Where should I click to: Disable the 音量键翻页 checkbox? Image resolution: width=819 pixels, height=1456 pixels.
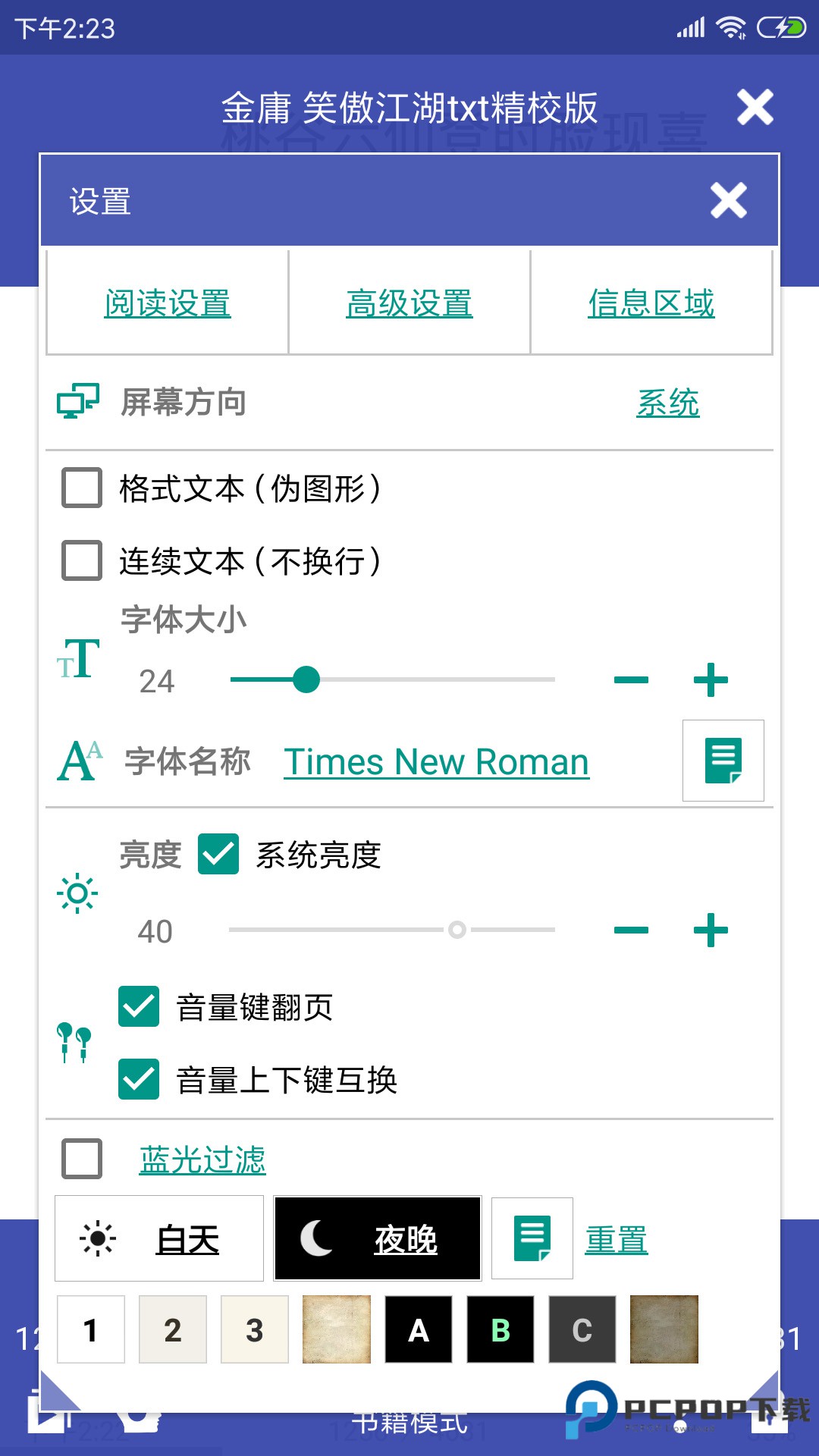(x=137, y=1008)
